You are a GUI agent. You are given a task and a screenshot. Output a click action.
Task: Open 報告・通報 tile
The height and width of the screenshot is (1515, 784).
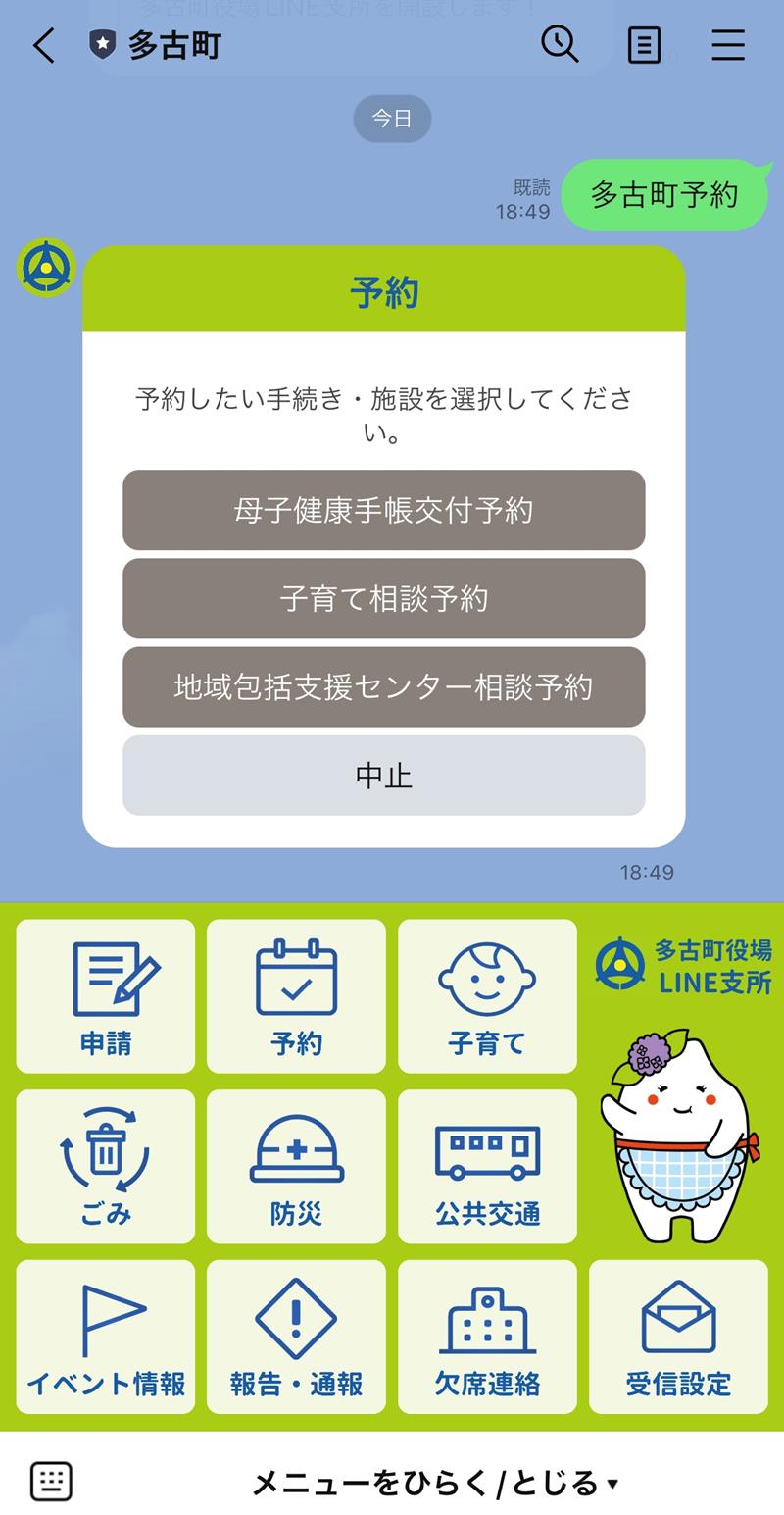pos(296,1337)
